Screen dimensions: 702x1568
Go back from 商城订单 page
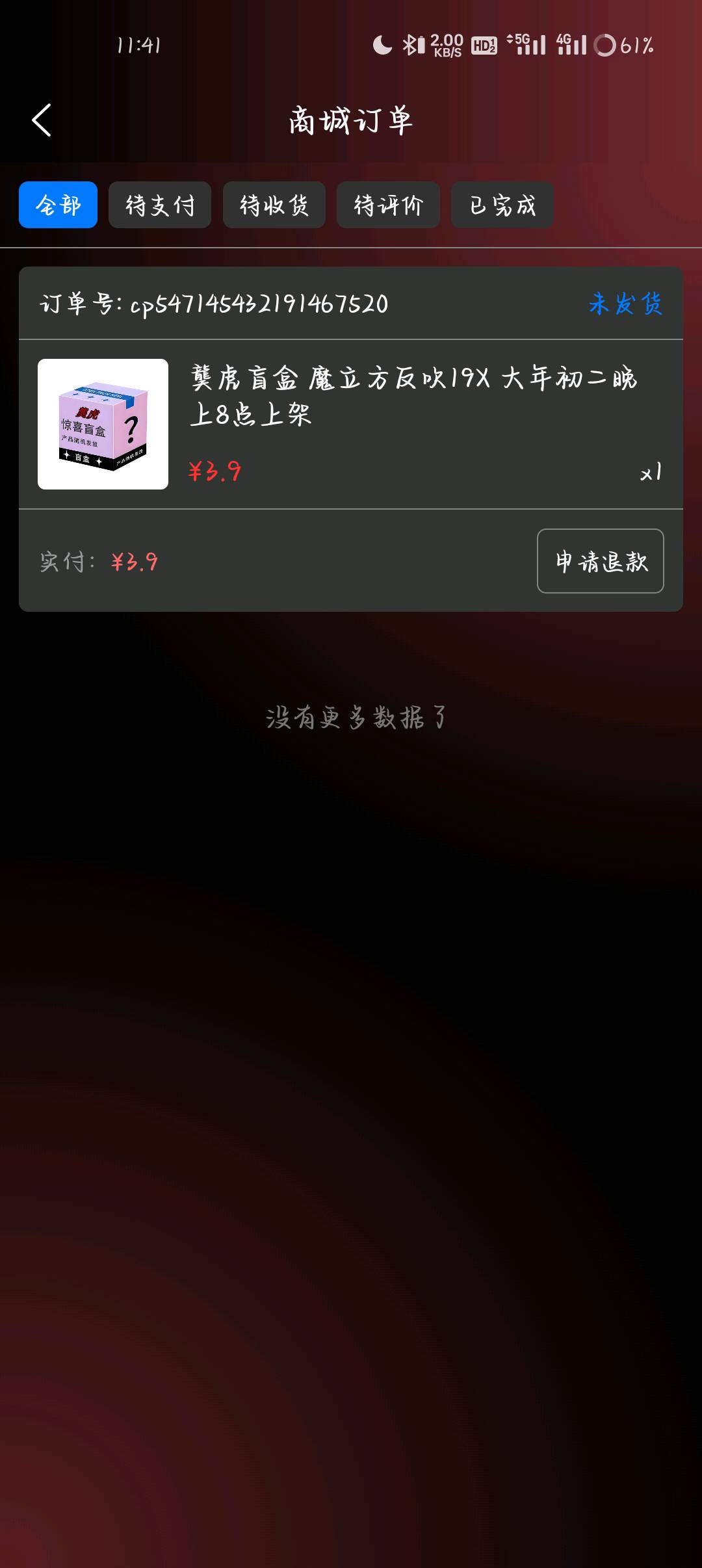42,120
